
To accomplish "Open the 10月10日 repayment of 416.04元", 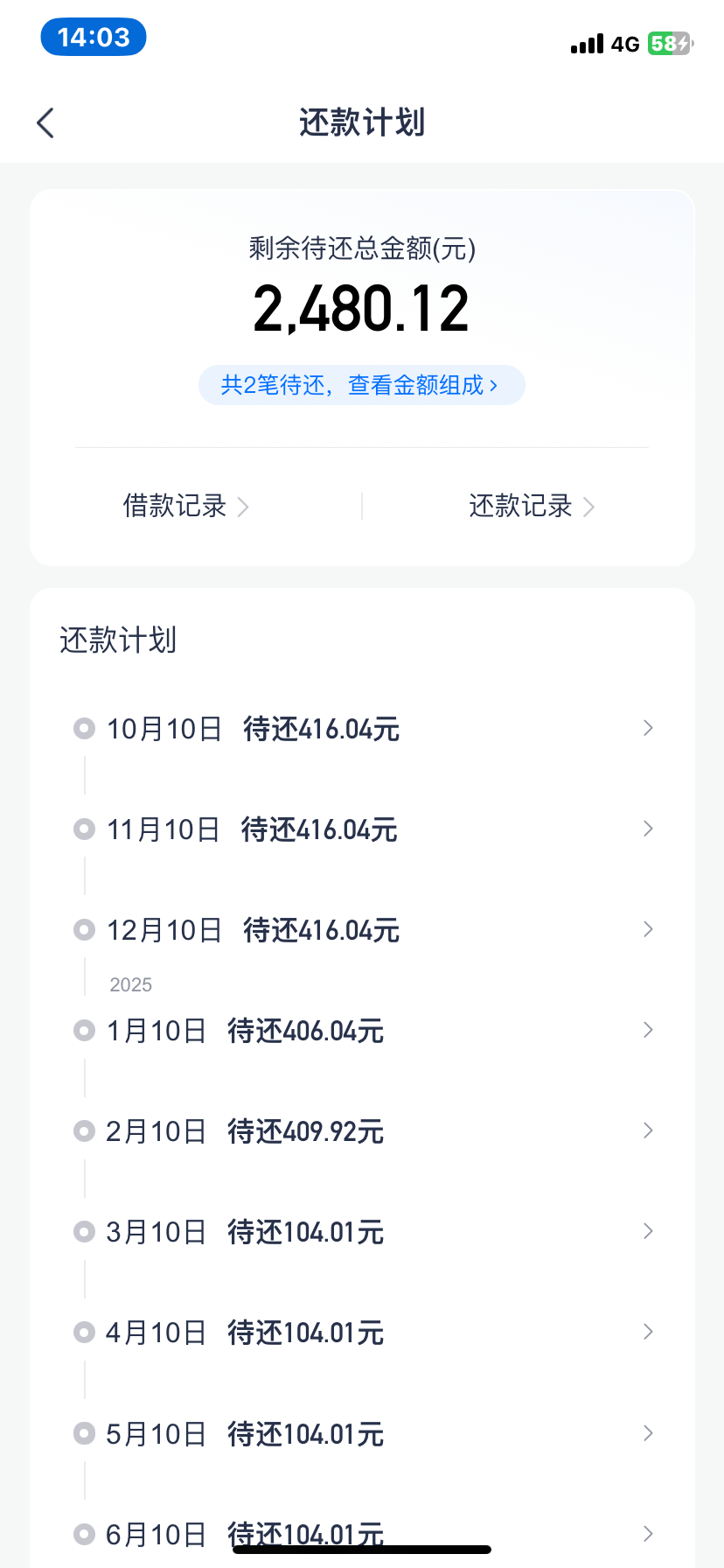I will (x=362, y=729).
